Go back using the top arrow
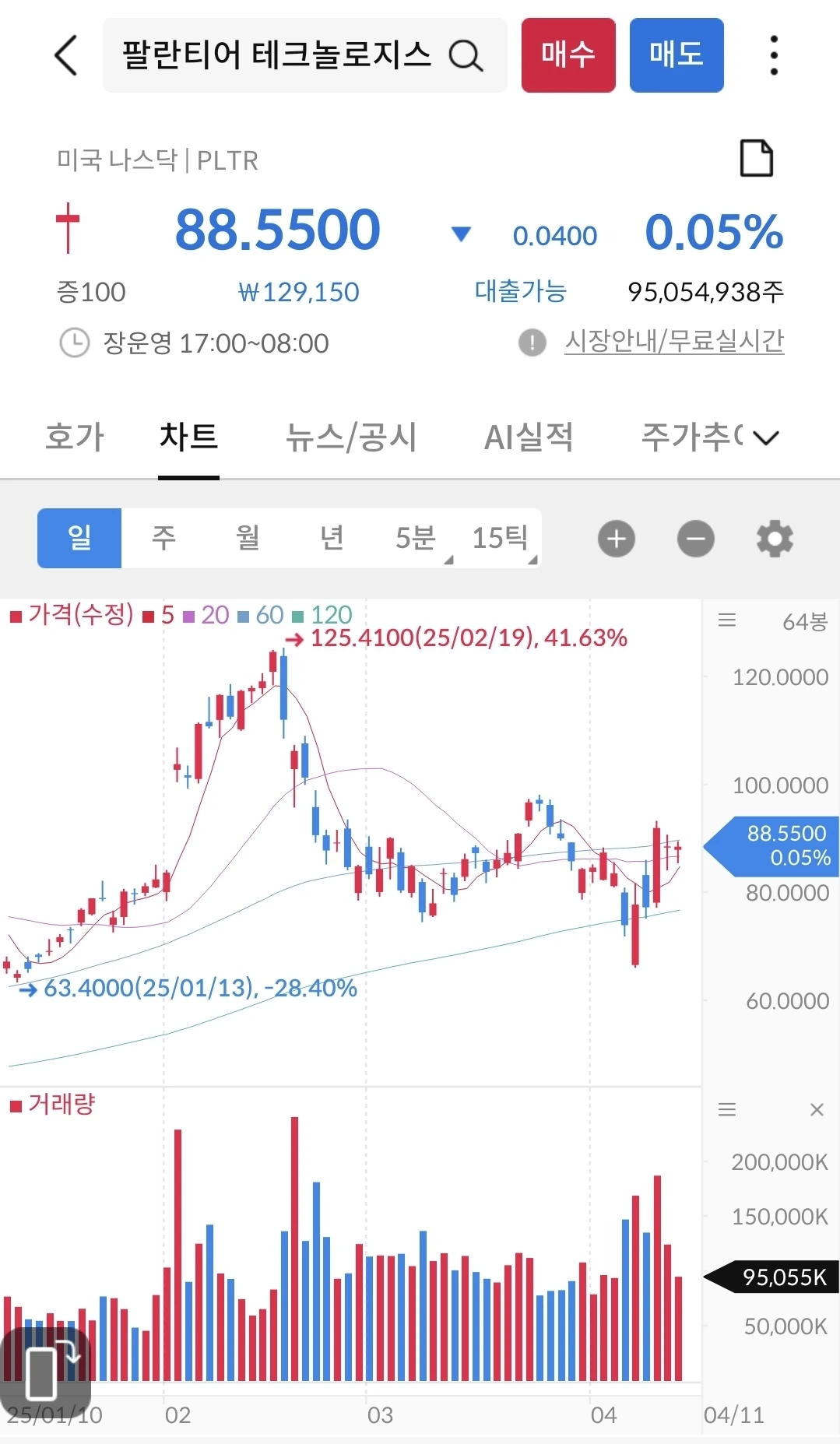 [66, 55]
